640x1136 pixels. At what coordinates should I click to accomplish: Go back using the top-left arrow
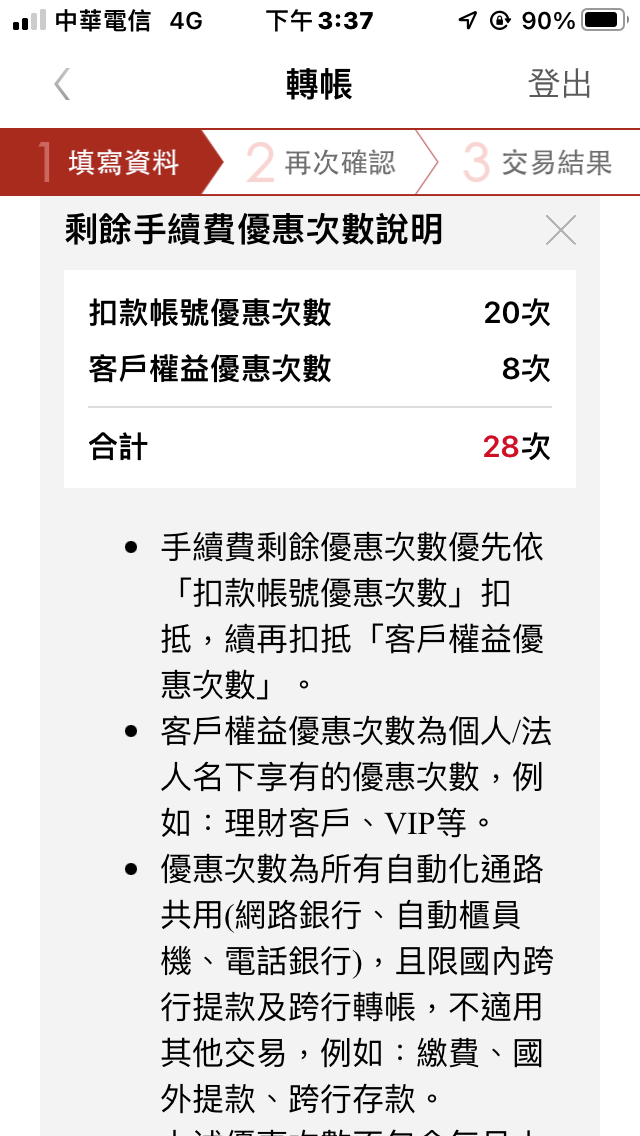(62, 84)
